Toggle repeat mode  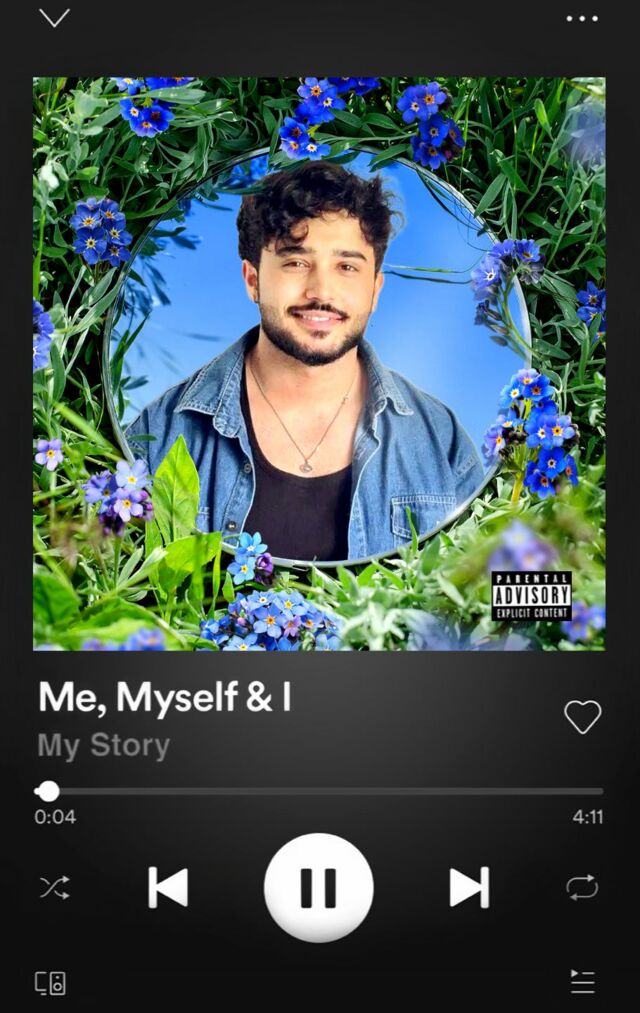tap(582, 887)
